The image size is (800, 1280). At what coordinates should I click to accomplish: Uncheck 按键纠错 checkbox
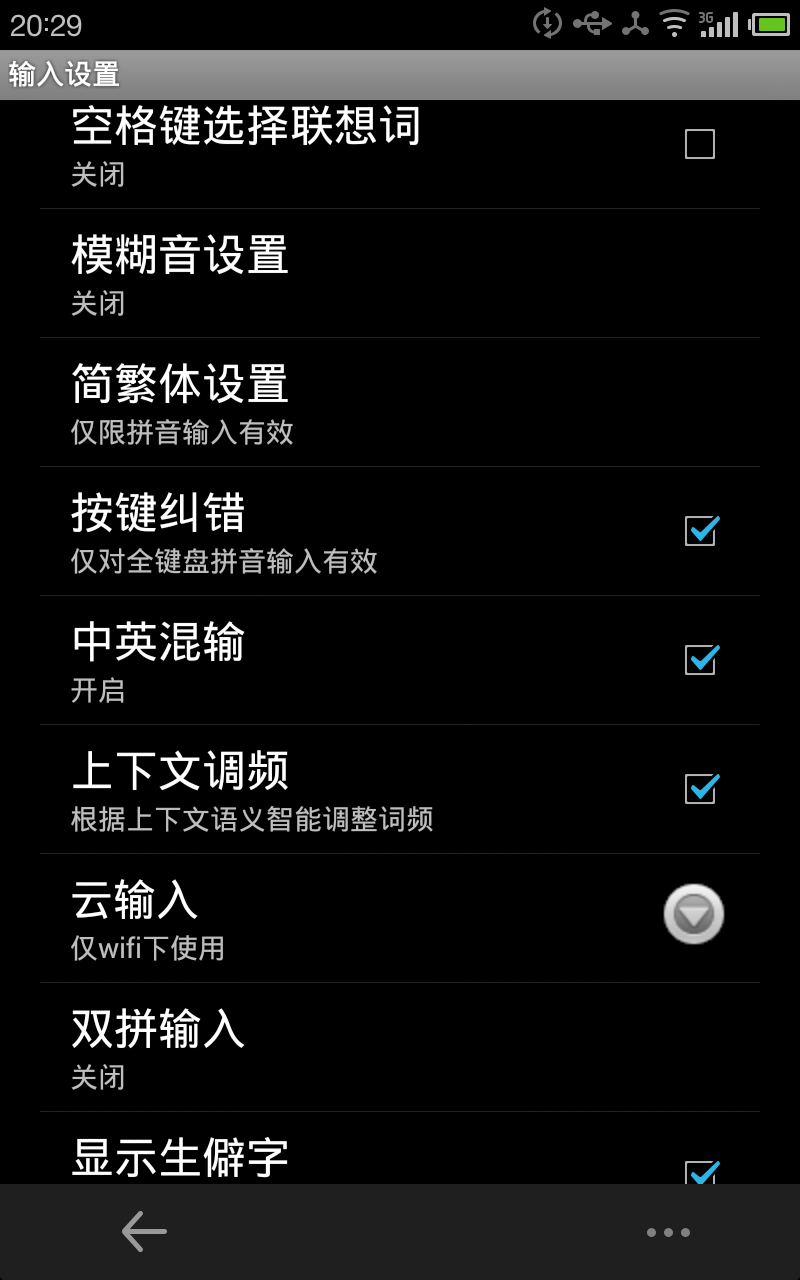pyautogui.click(x=701, y=530)
